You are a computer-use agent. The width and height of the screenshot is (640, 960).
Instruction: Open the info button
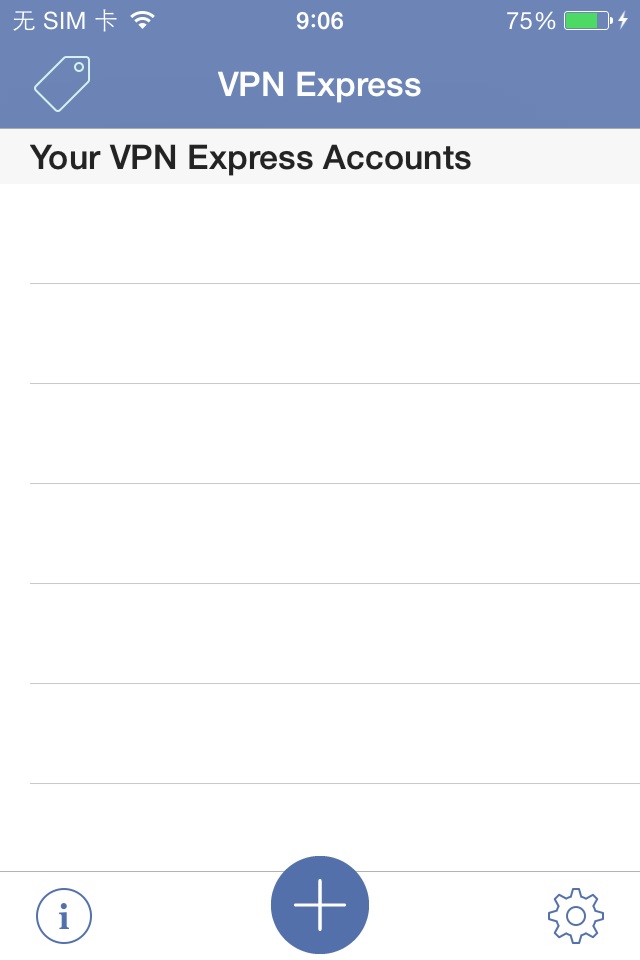(64, 916)
